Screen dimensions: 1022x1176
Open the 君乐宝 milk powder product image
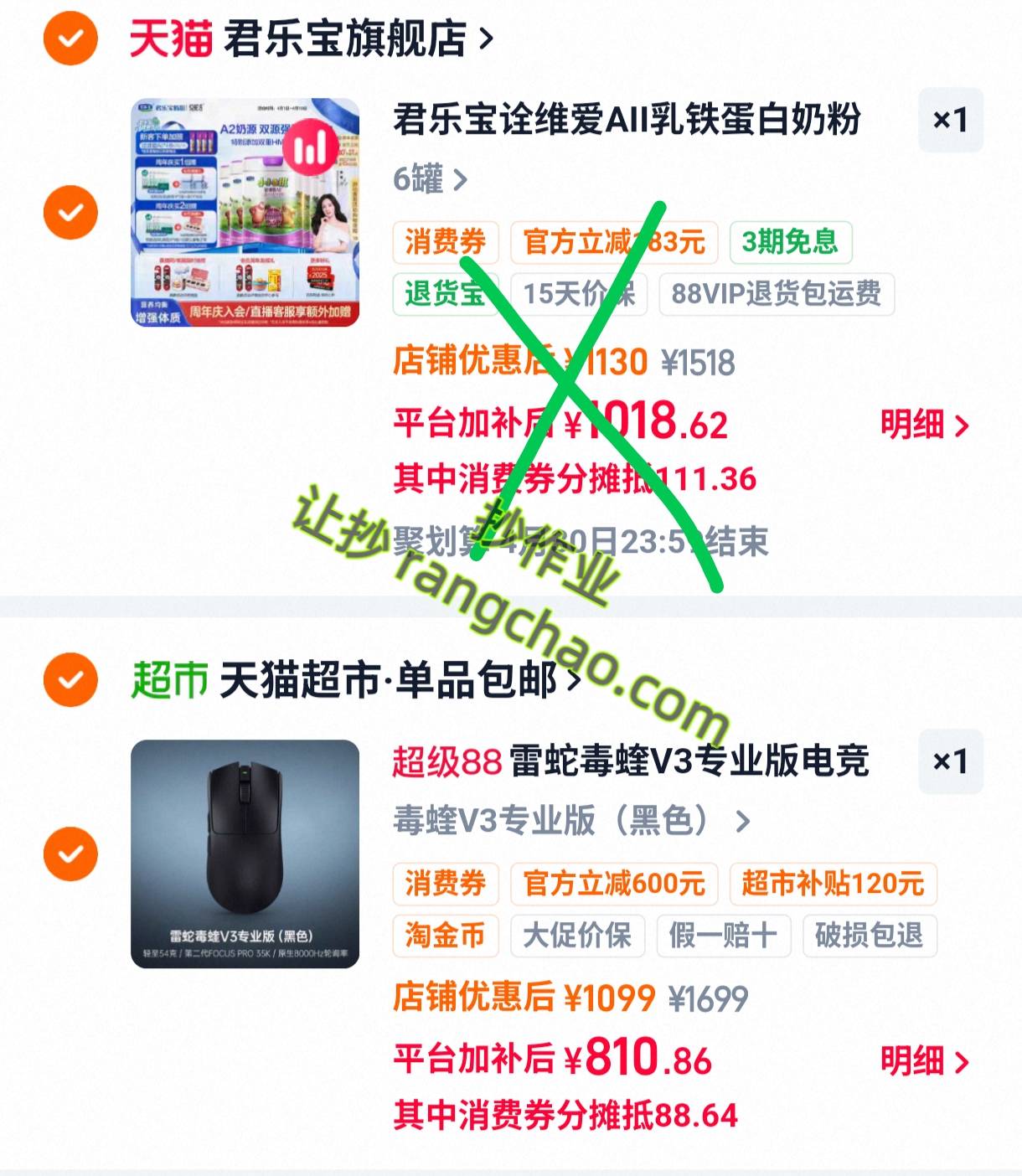(x=245, y=213)
